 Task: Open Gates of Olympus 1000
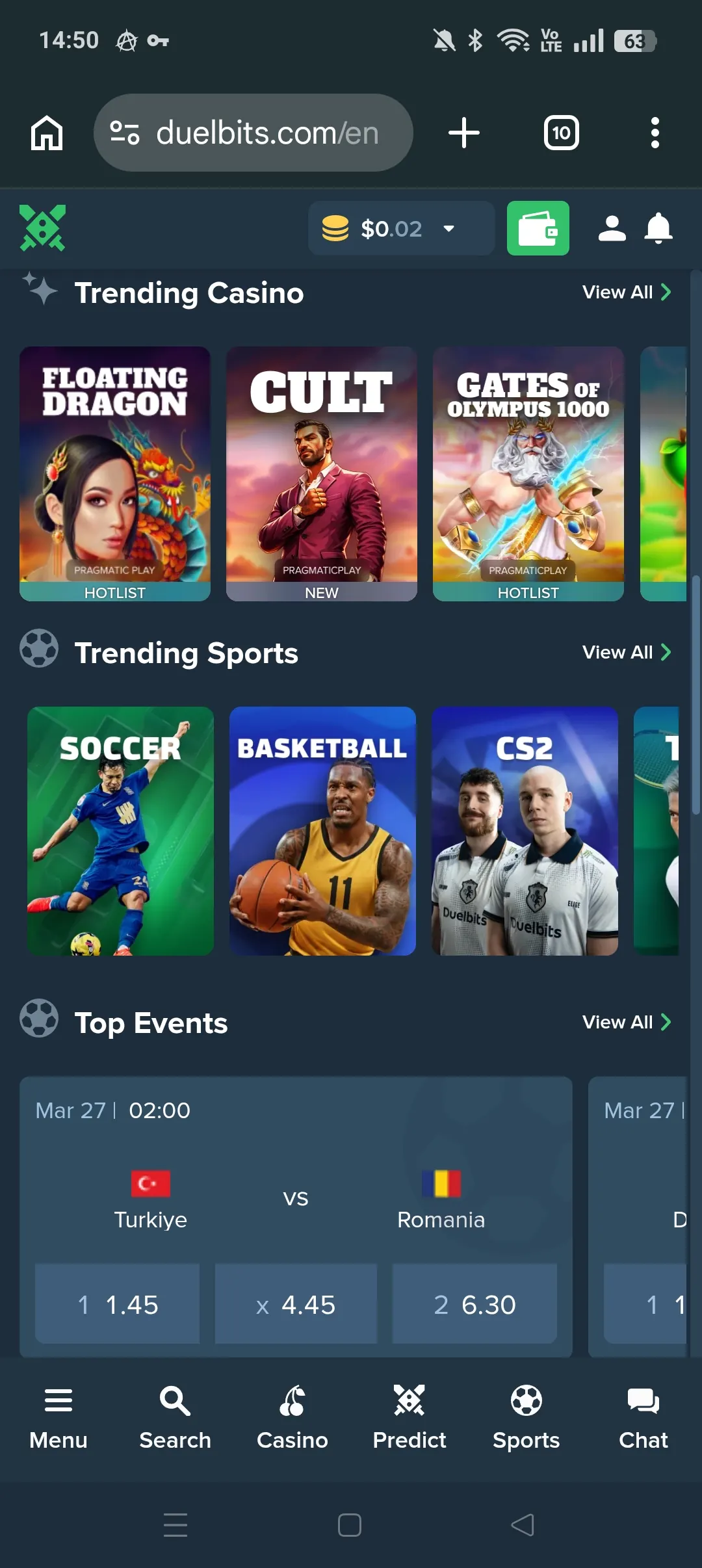tap(528, 473)
